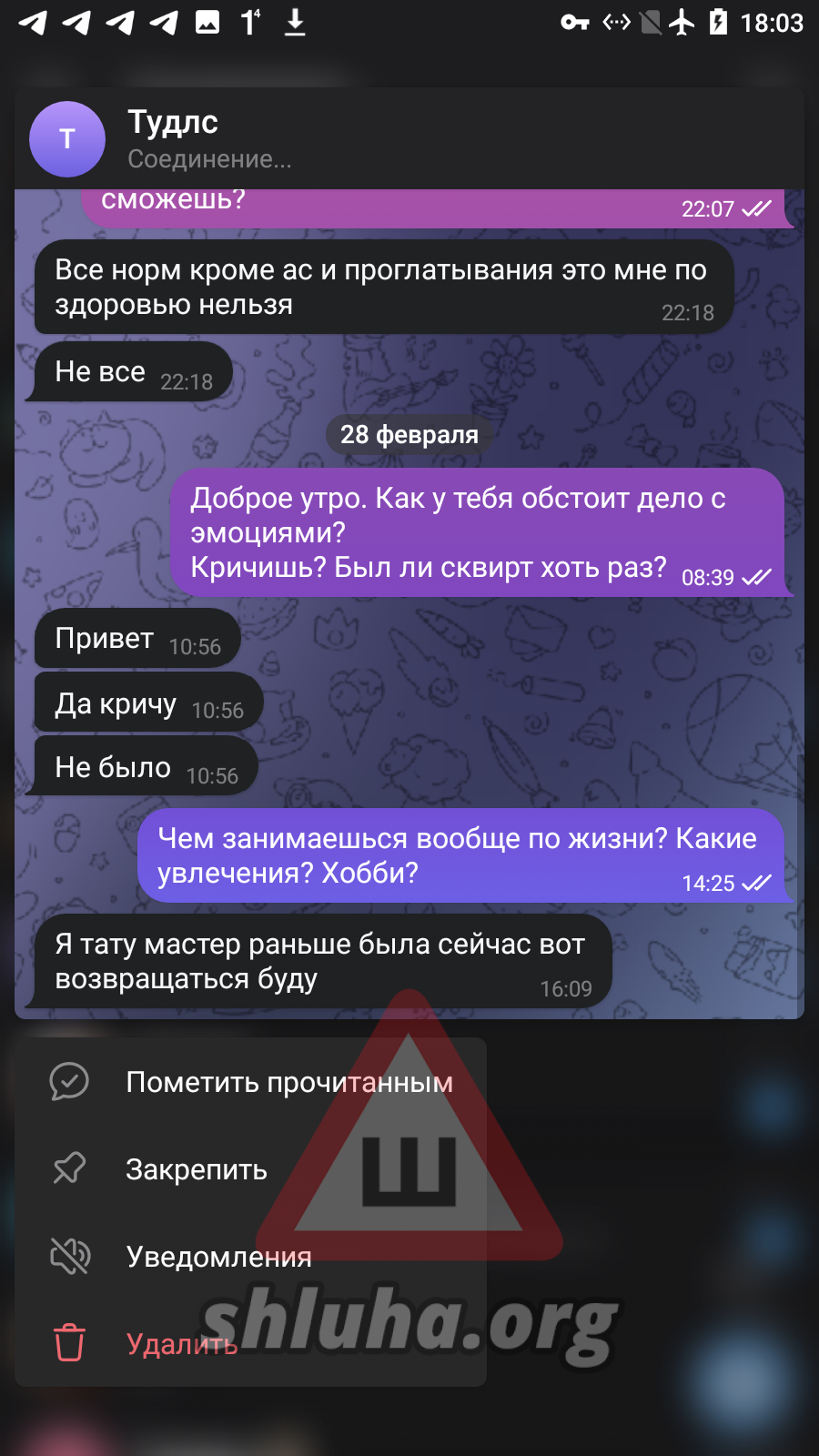
Task: Choose "Закрепить" to pin the chat
Action: click(196, 1169)
